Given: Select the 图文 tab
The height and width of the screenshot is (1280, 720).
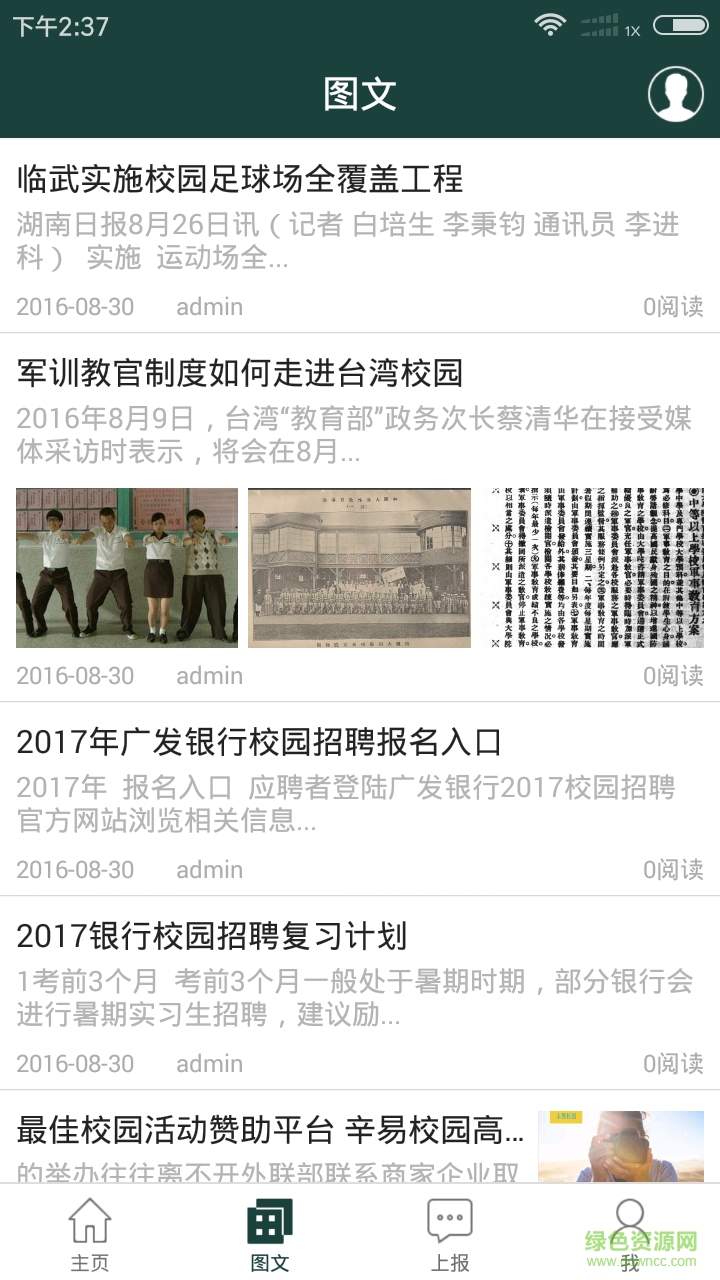Looking at the screenshot, I should [x=270, y=1235].
